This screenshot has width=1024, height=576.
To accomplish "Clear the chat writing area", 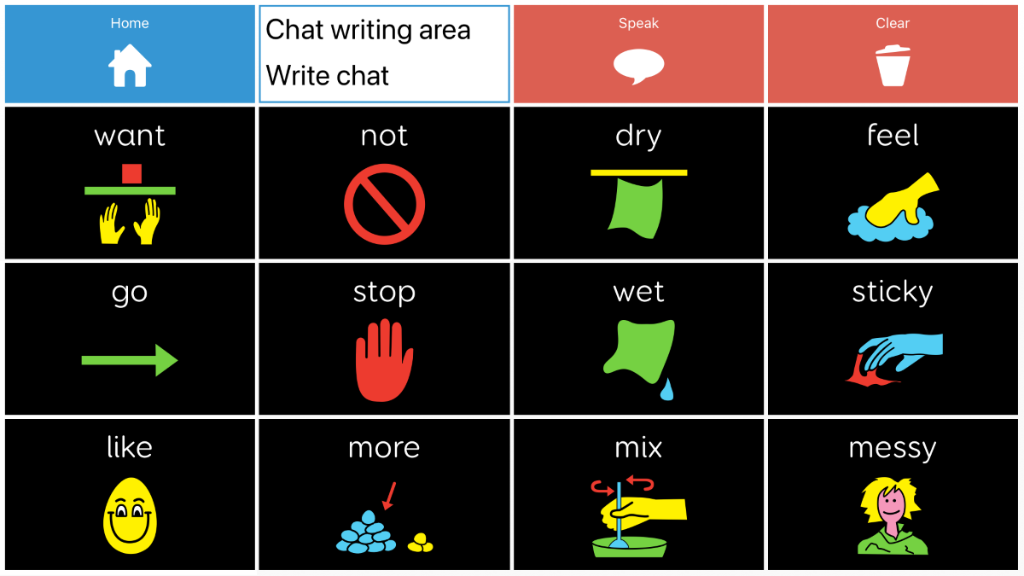I will pyautogui.click(x=893, y=54).
